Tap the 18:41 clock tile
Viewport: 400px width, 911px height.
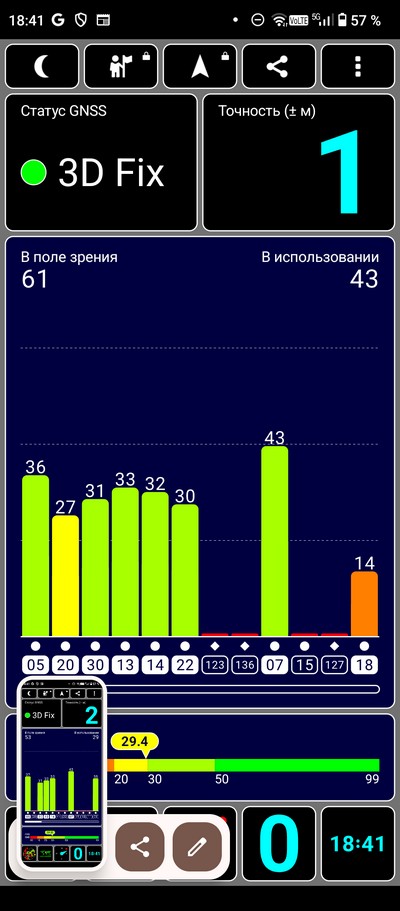coord(358,844)
